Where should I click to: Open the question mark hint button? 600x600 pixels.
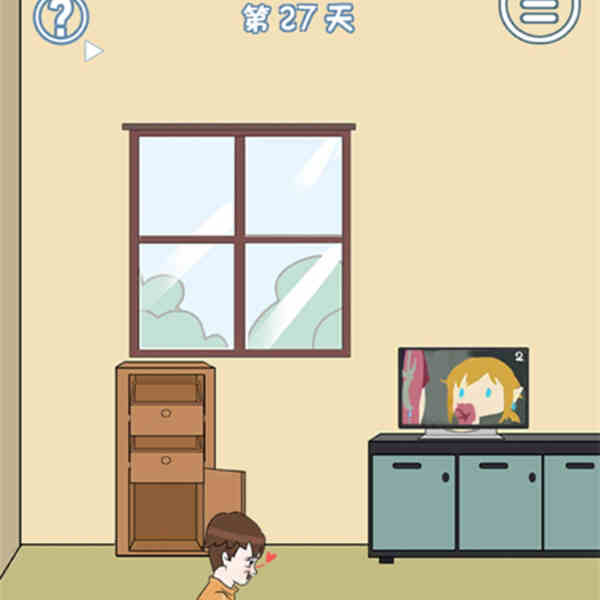[x=61, y=17]
